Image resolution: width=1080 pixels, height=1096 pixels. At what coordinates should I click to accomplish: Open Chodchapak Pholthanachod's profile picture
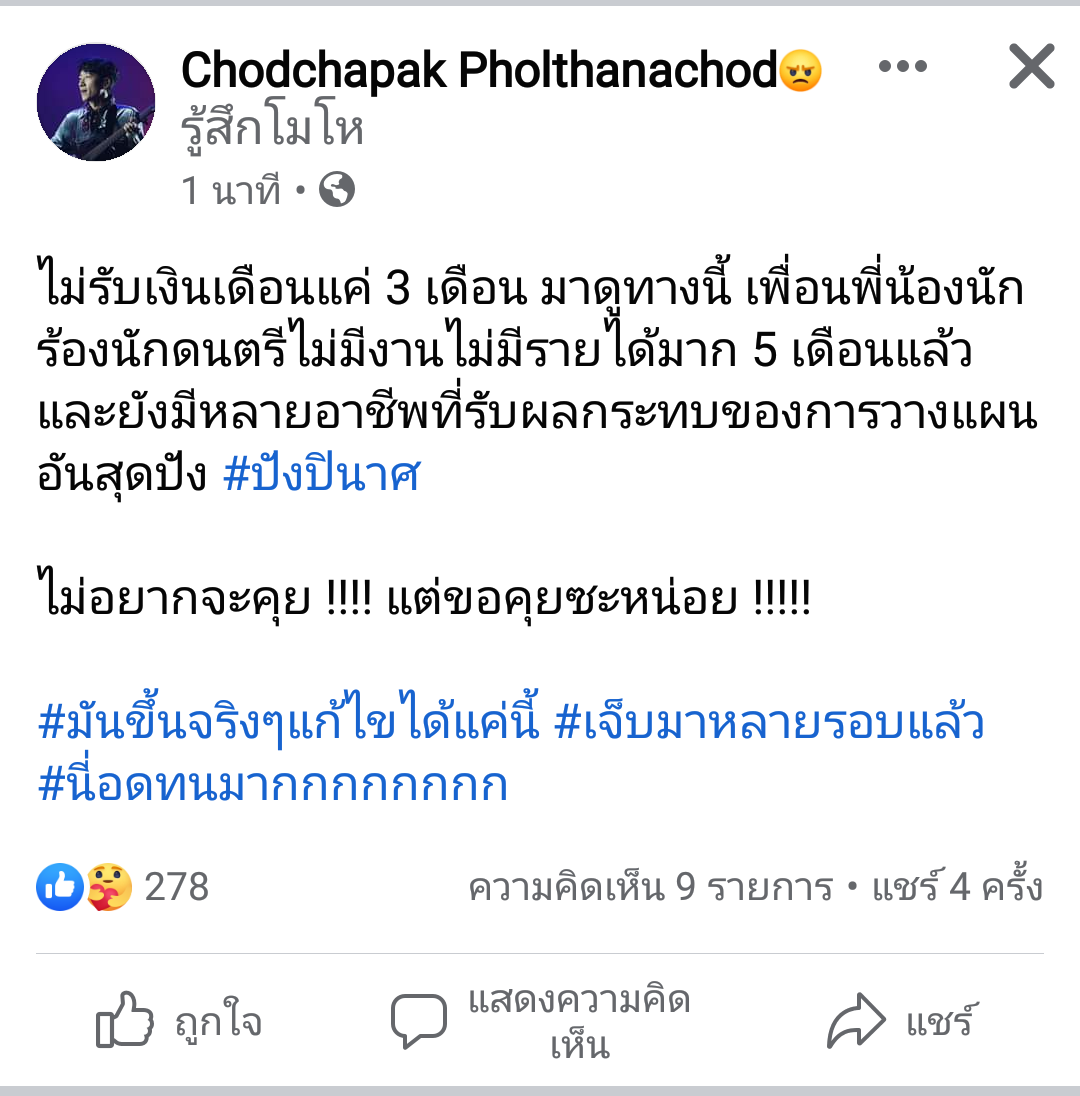tap(96, 103)
